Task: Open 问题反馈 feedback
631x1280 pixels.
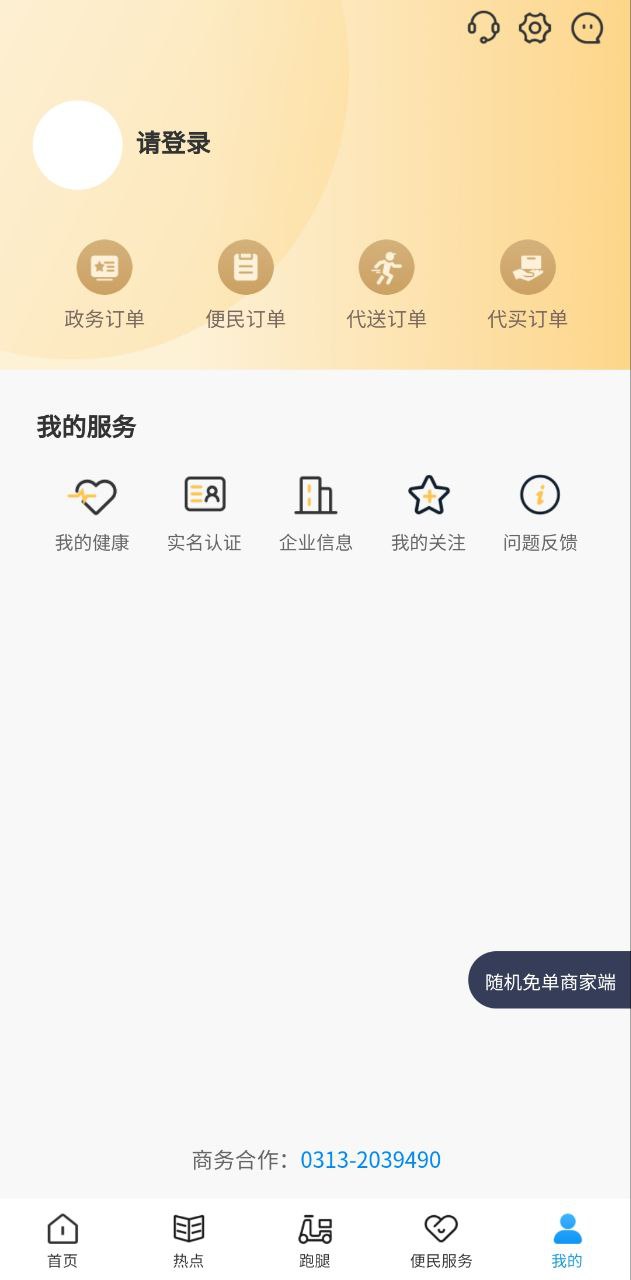Action: (540, 514)
